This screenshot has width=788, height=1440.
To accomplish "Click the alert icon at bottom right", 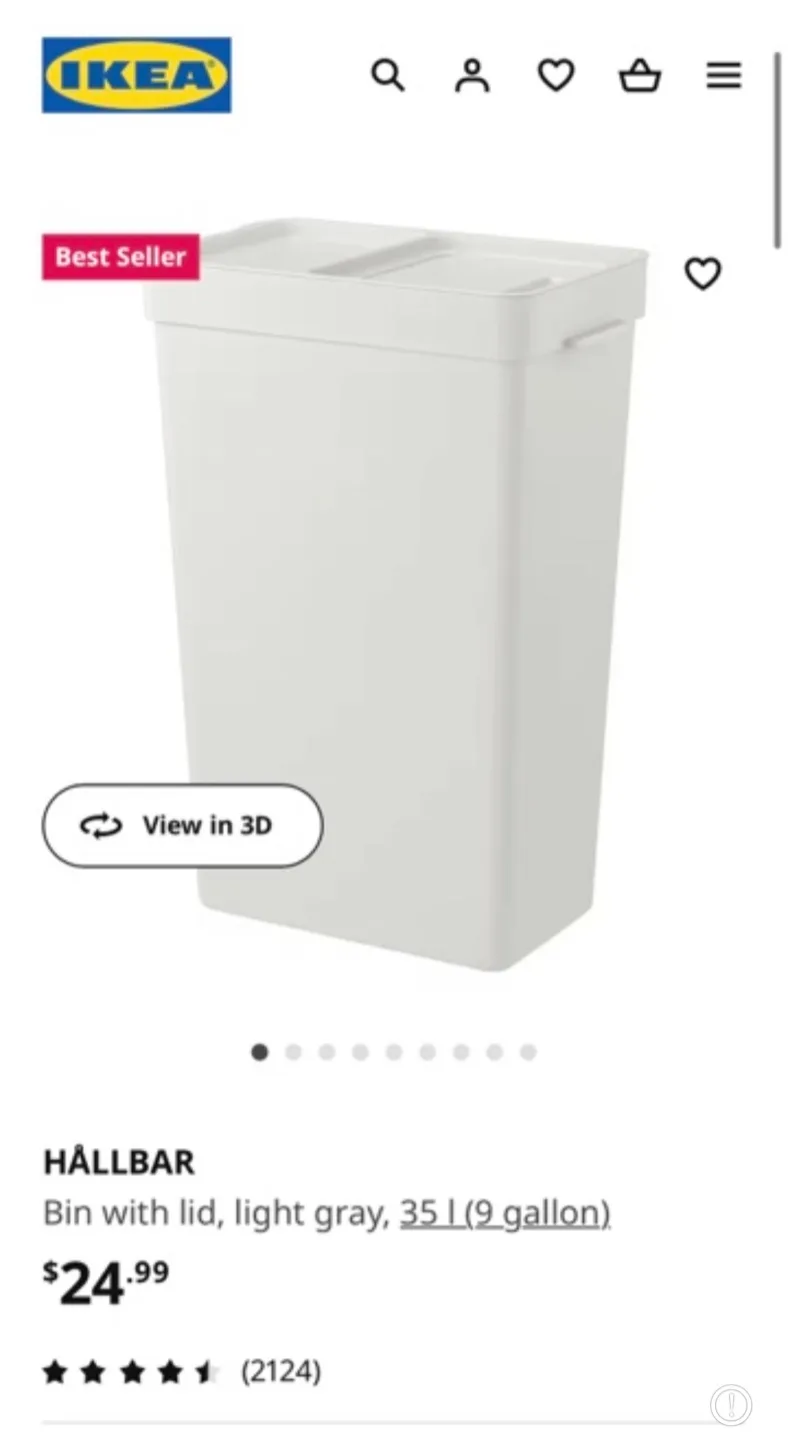I will (x=730, y=1405).
